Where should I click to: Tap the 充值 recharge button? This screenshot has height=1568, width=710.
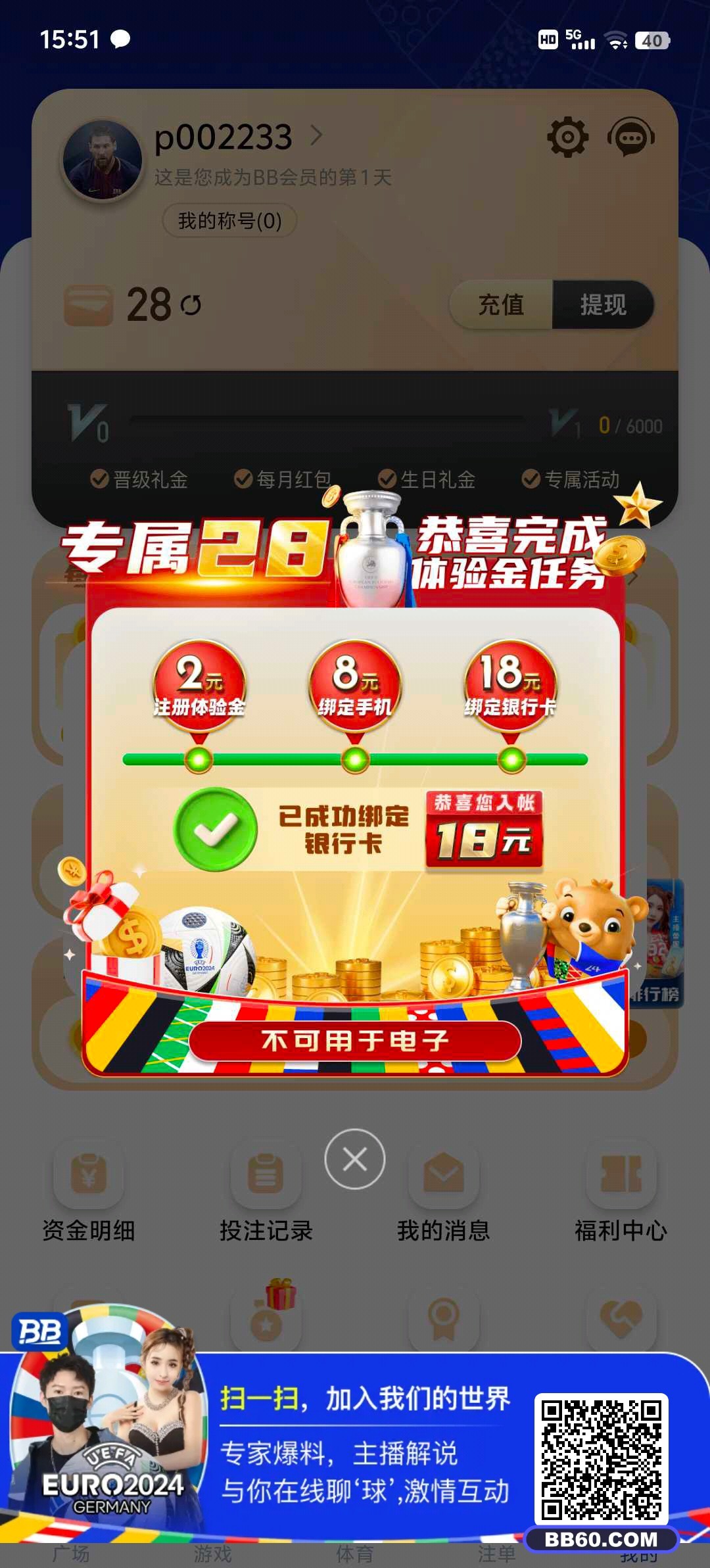(x=501, y=305)
